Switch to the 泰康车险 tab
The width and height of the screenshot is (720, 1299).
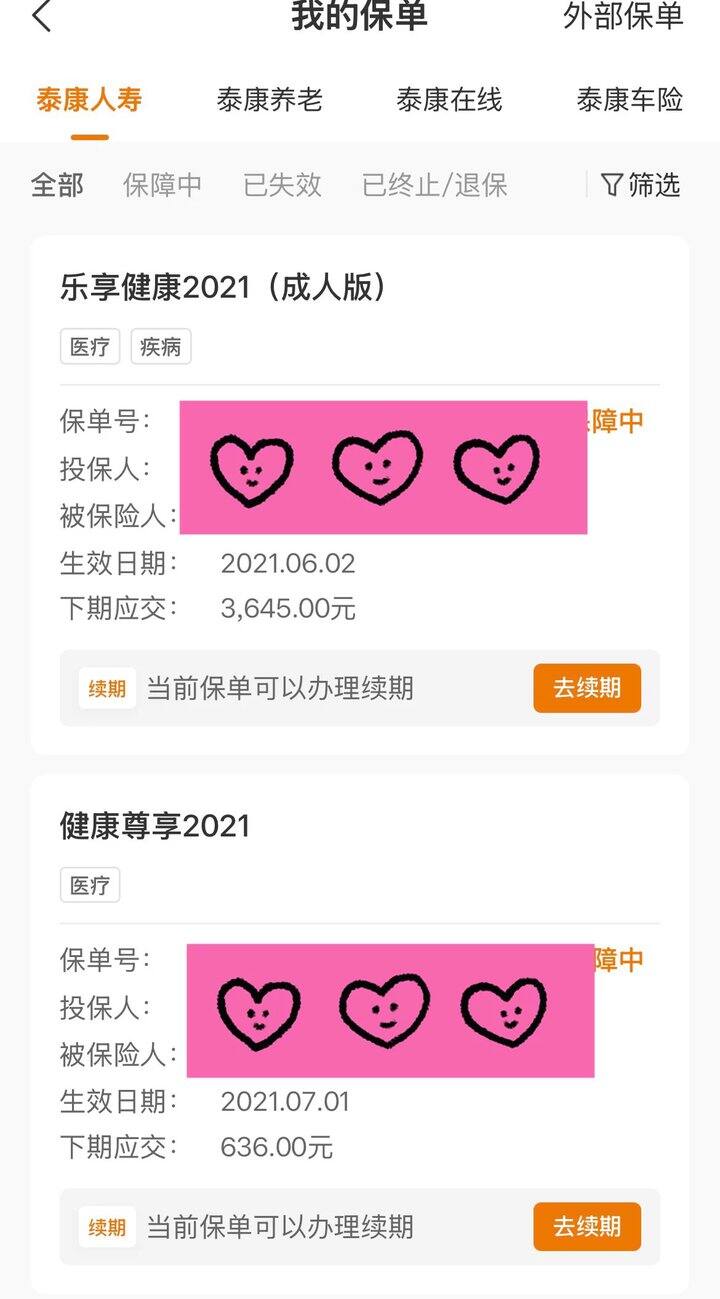click(x=630, y=100)
